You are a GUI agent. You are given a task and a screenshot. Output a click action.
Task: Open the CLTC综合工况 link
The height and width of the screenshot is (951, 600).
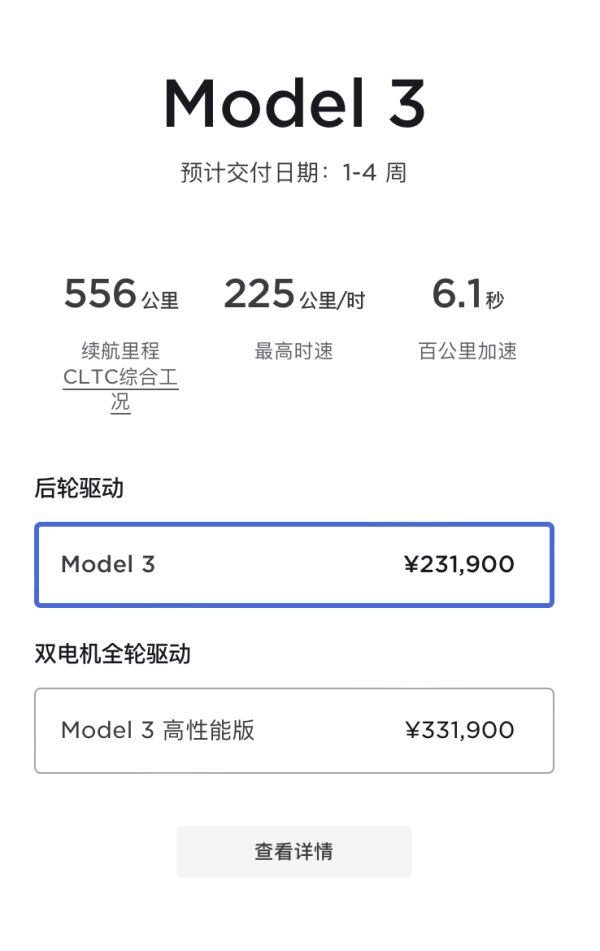click(x=120, y=378)
